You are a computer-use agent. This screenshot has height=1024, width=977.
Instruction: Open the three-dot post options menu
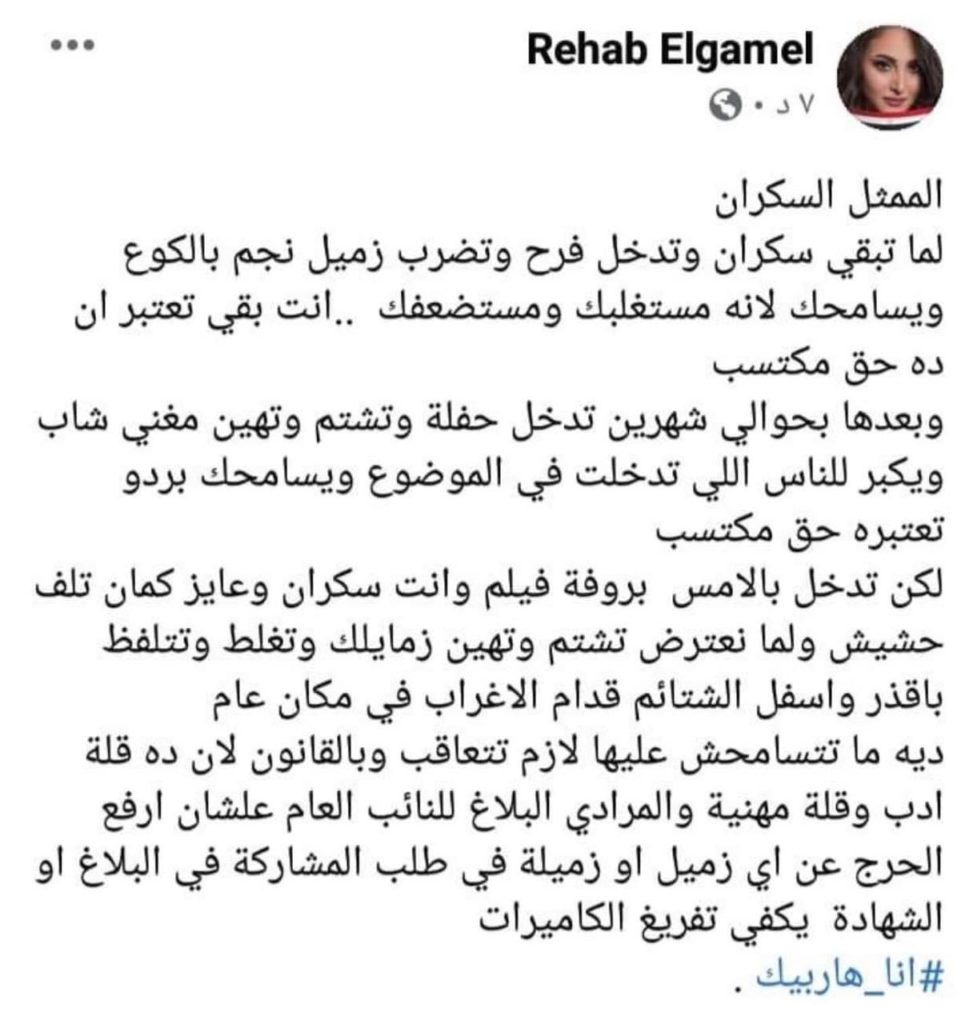click(72, 46)
